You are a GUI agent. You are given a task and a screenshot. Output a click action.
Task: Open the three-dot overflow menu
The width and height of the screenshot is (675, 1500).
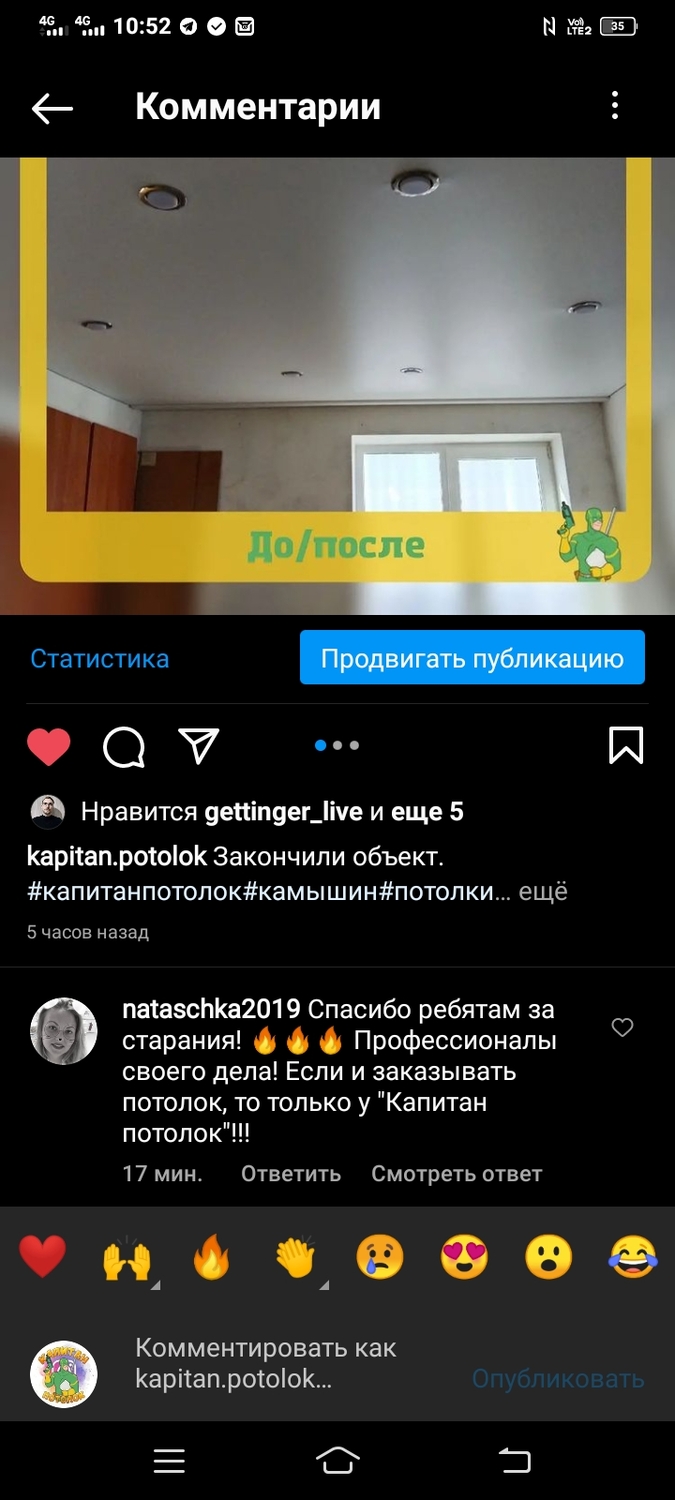pyautogui.click(x=615, y=106)
